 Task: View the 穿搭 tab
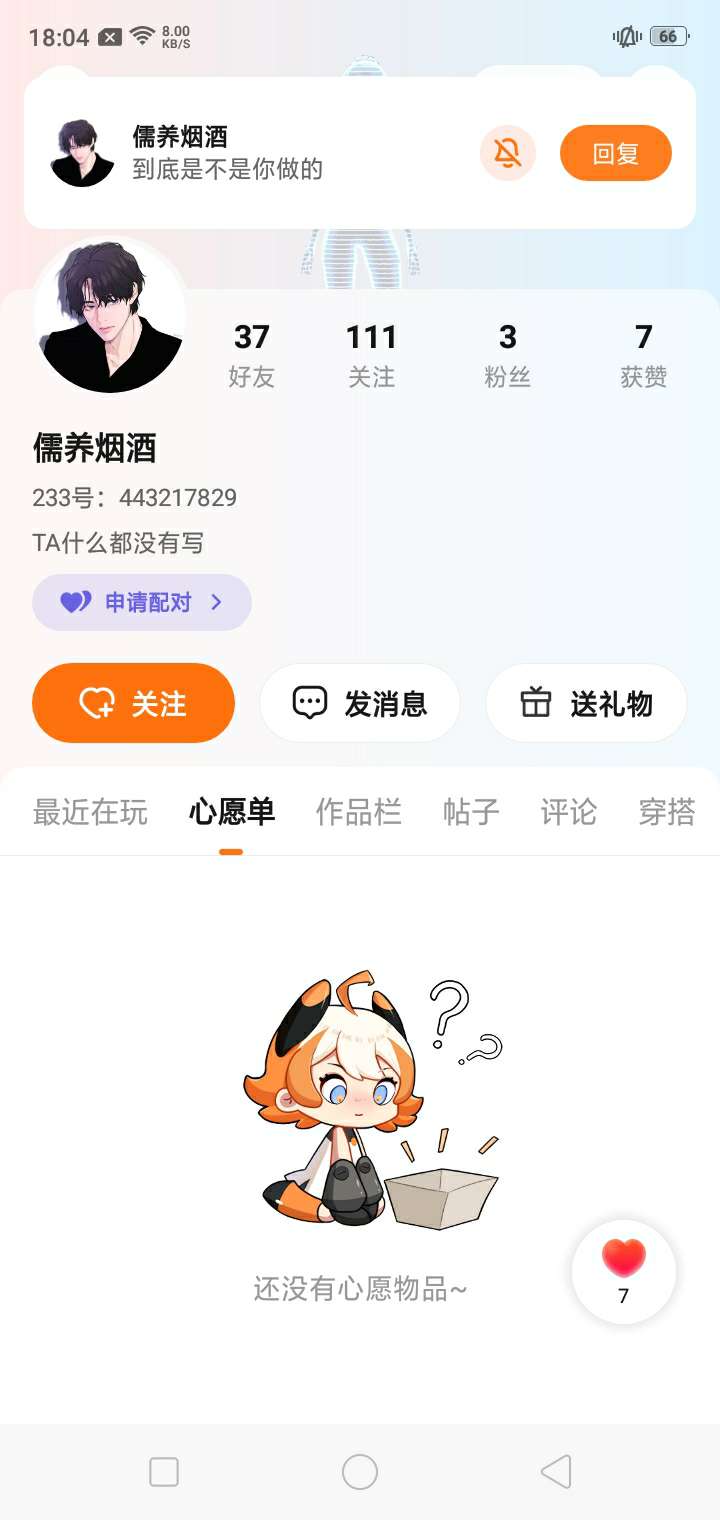666,811
